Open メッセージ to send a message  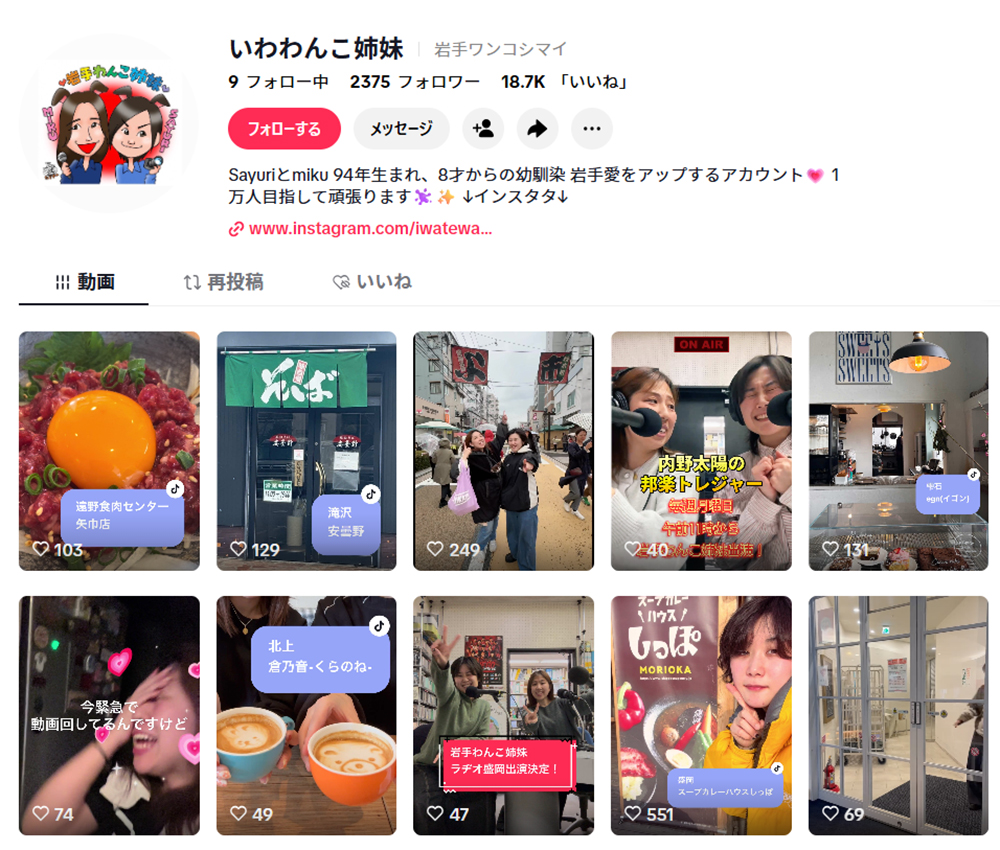401,129
